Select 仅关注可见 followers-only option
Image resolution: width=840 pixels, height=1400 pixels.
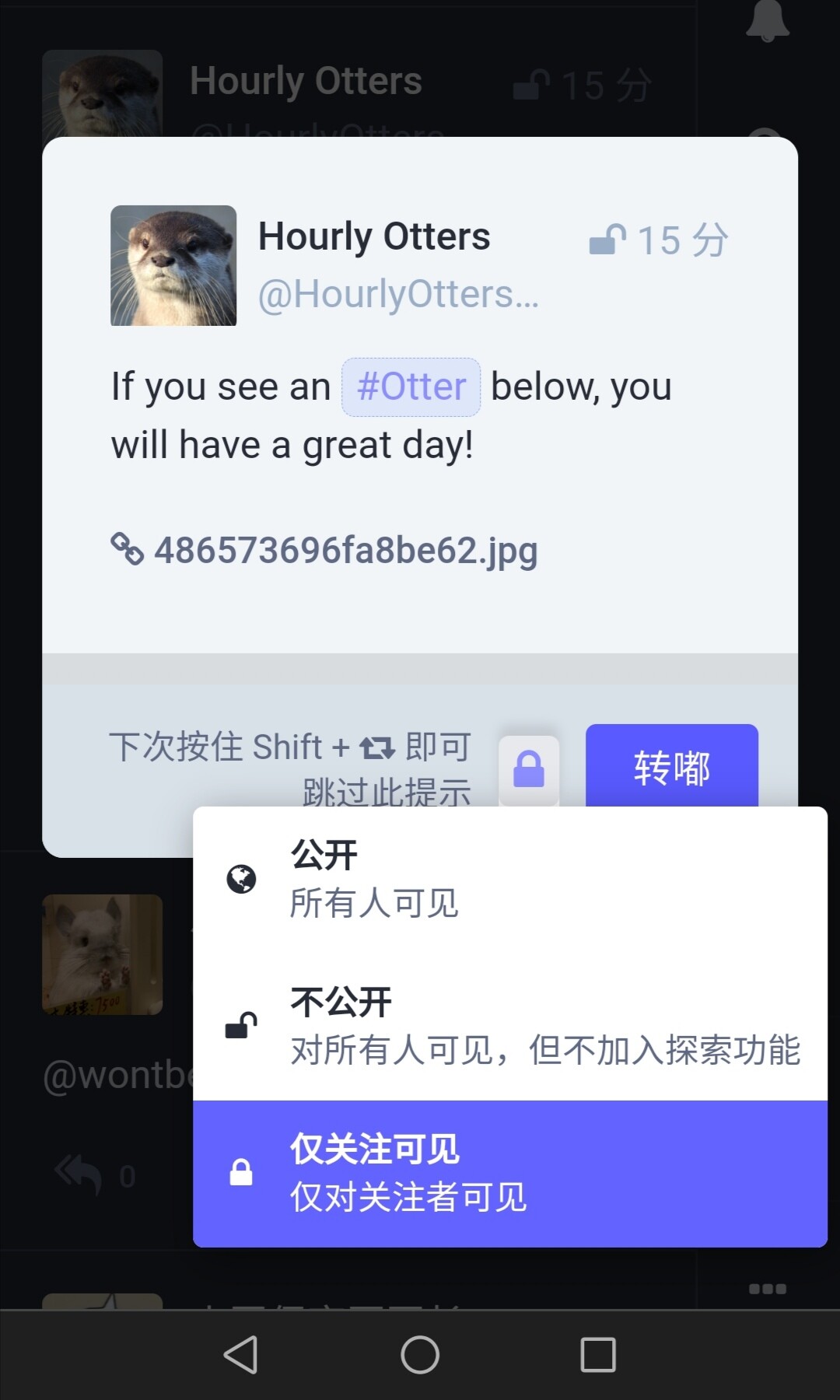pos(510,1174)
